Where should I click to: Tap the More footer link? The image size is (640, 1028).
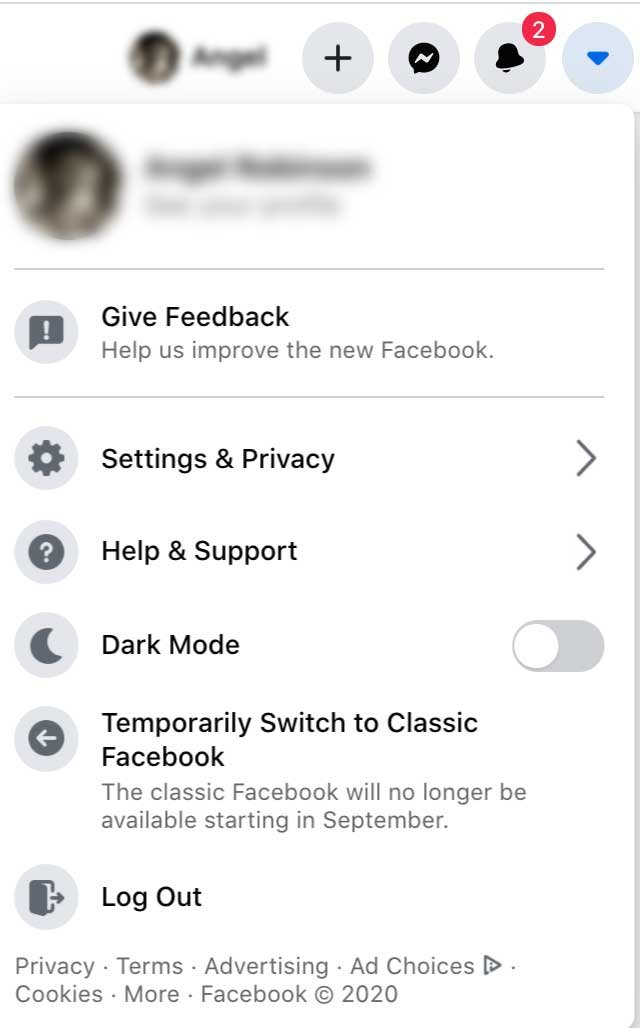153,994
